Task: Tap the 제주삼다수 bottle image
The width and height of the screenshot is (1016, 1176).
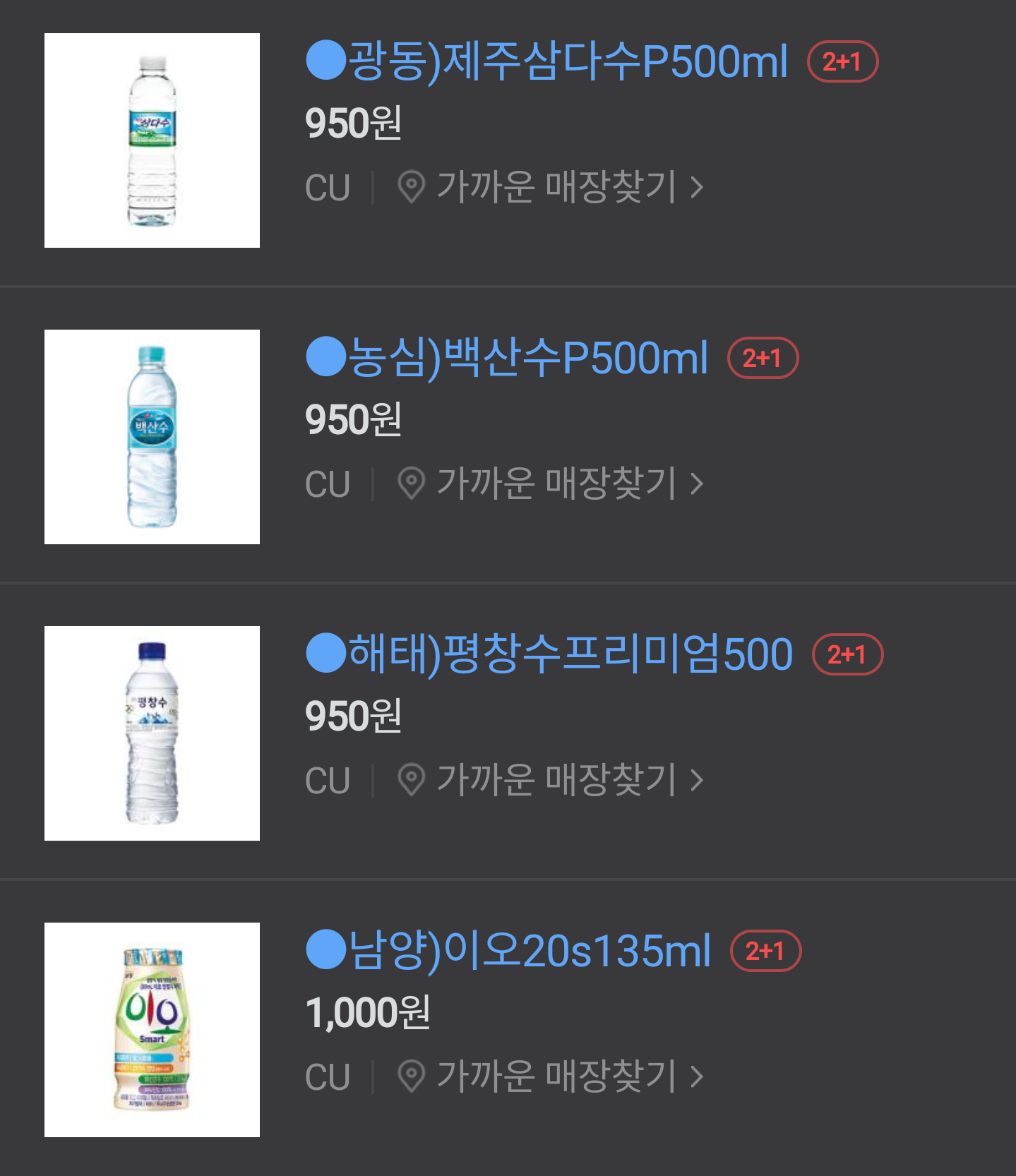Action: click(152, 140)
